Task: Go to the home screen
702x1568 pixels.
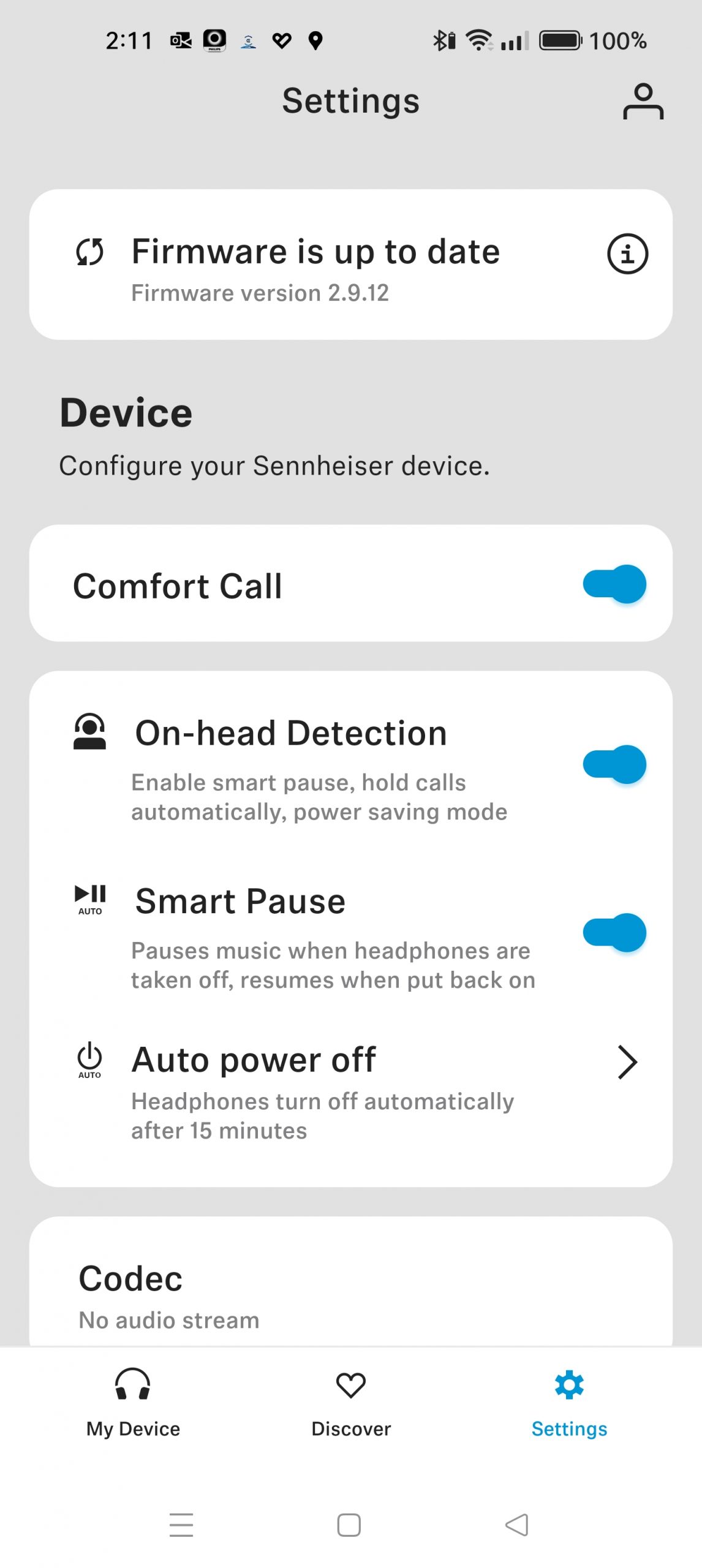Action: click(x=349, y=1525)
